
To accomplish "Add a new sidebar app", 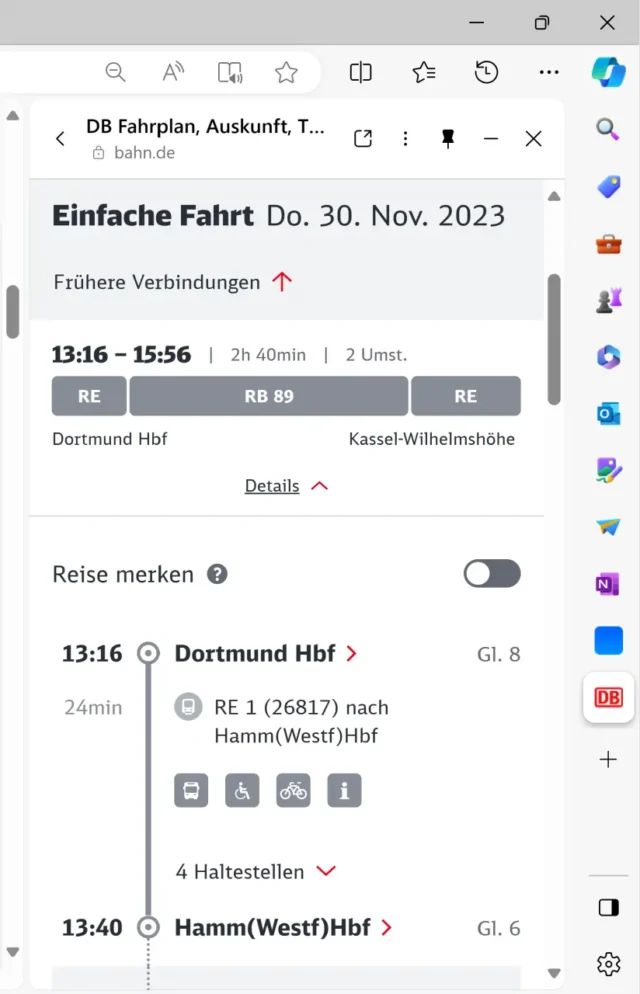I will [608, 760].
